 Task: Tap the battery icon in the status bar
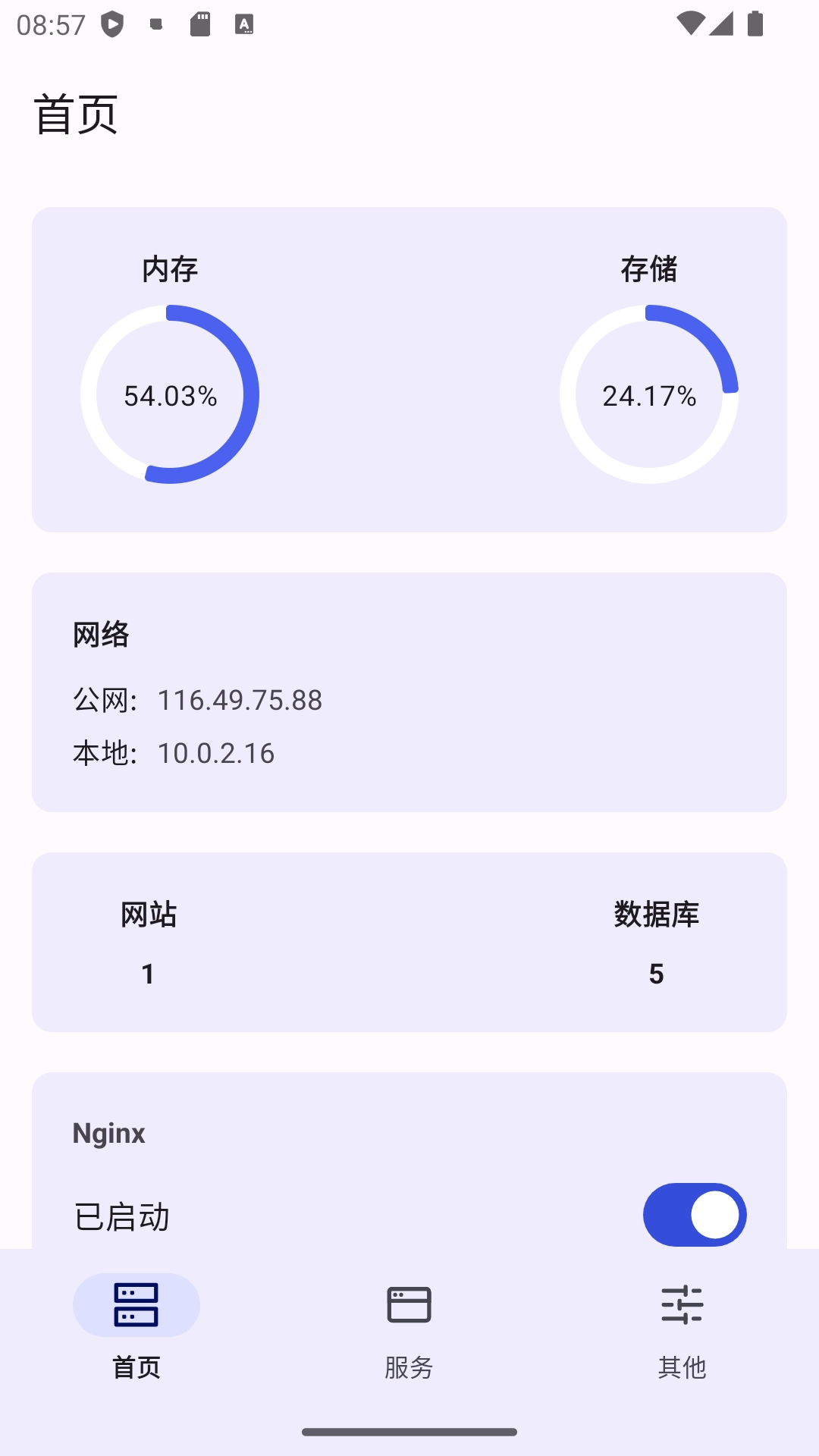(756, 23)
